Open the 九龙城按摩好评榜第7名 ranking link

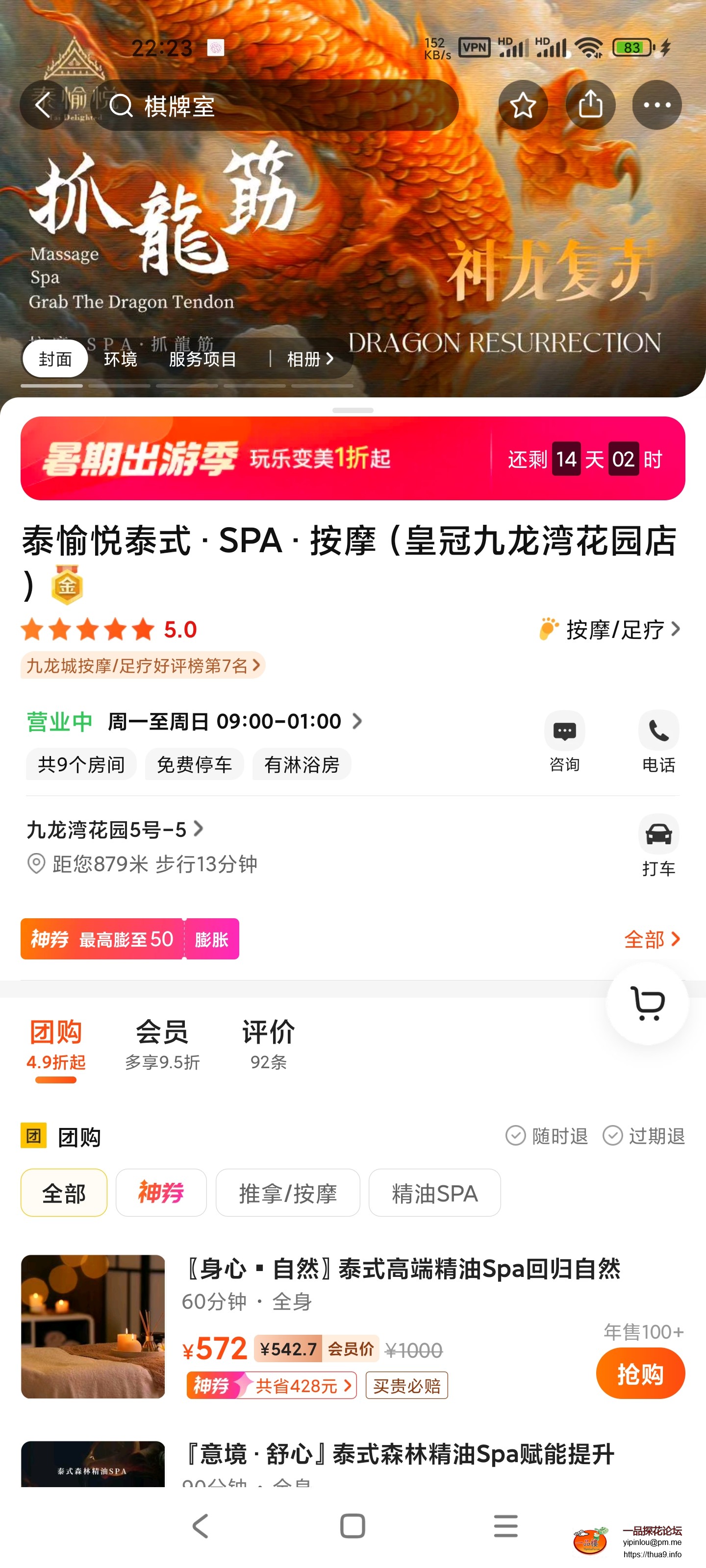(141, 665)
